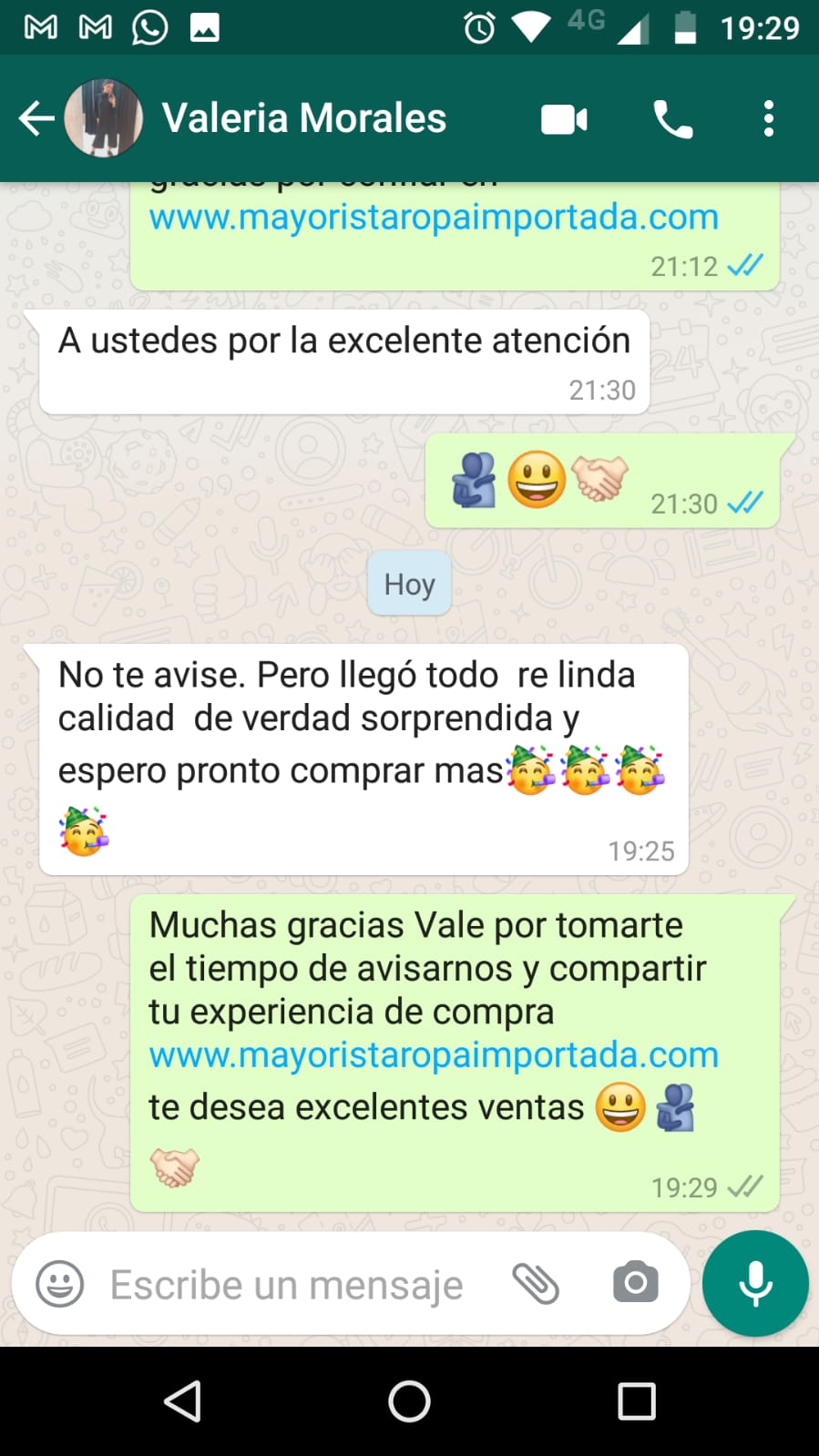Open the overflow menu
The image size is (819, 1456).
click(768, 119)
